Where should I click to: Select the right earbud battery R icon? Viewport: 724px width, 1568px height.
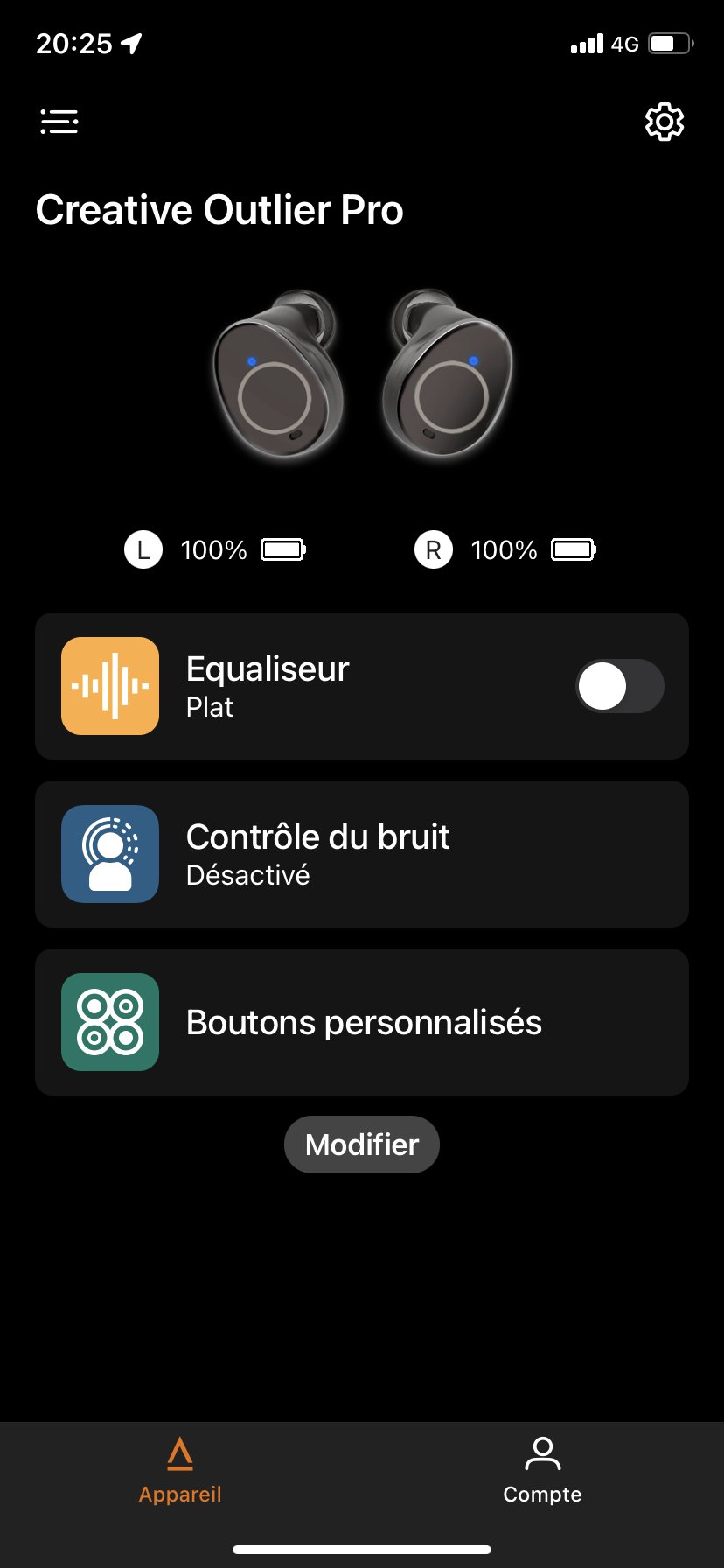click(432, 549)
